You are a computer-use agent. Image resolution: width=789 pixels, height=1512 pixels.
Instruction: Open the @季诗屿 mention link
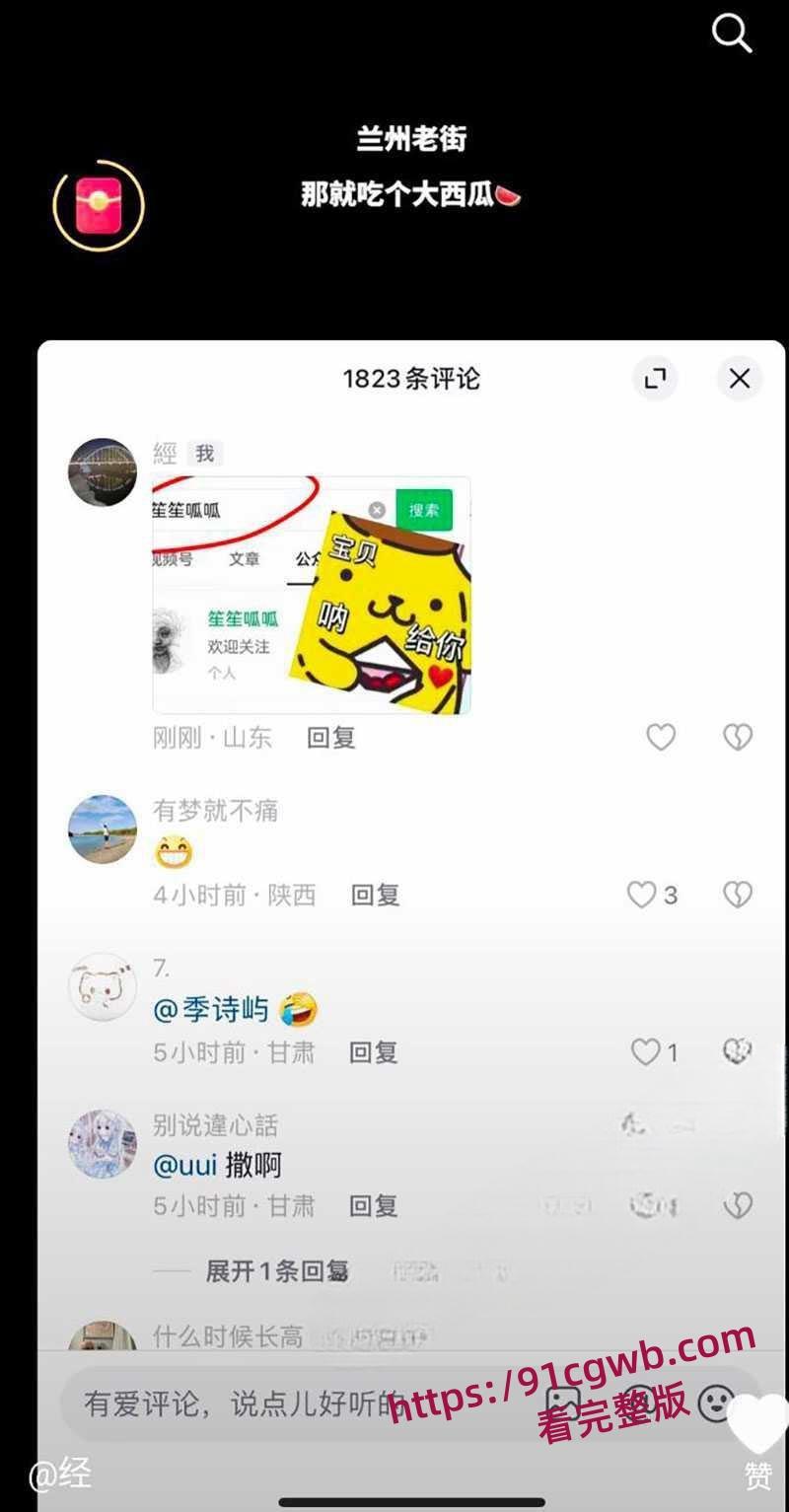click(x=212, y=1008)
